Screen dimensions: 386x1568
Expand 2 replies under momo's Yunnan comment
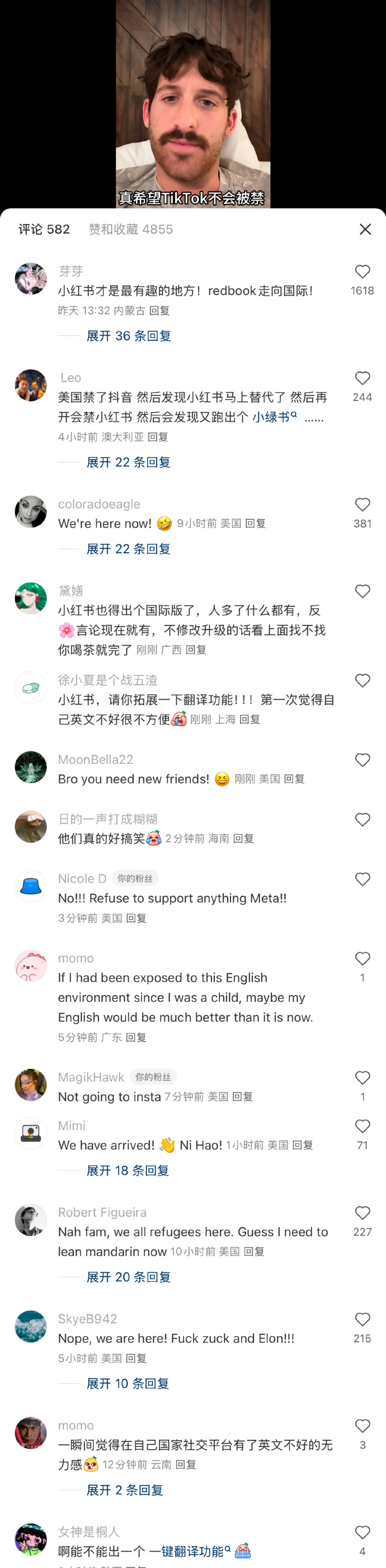click(125, 1490)
